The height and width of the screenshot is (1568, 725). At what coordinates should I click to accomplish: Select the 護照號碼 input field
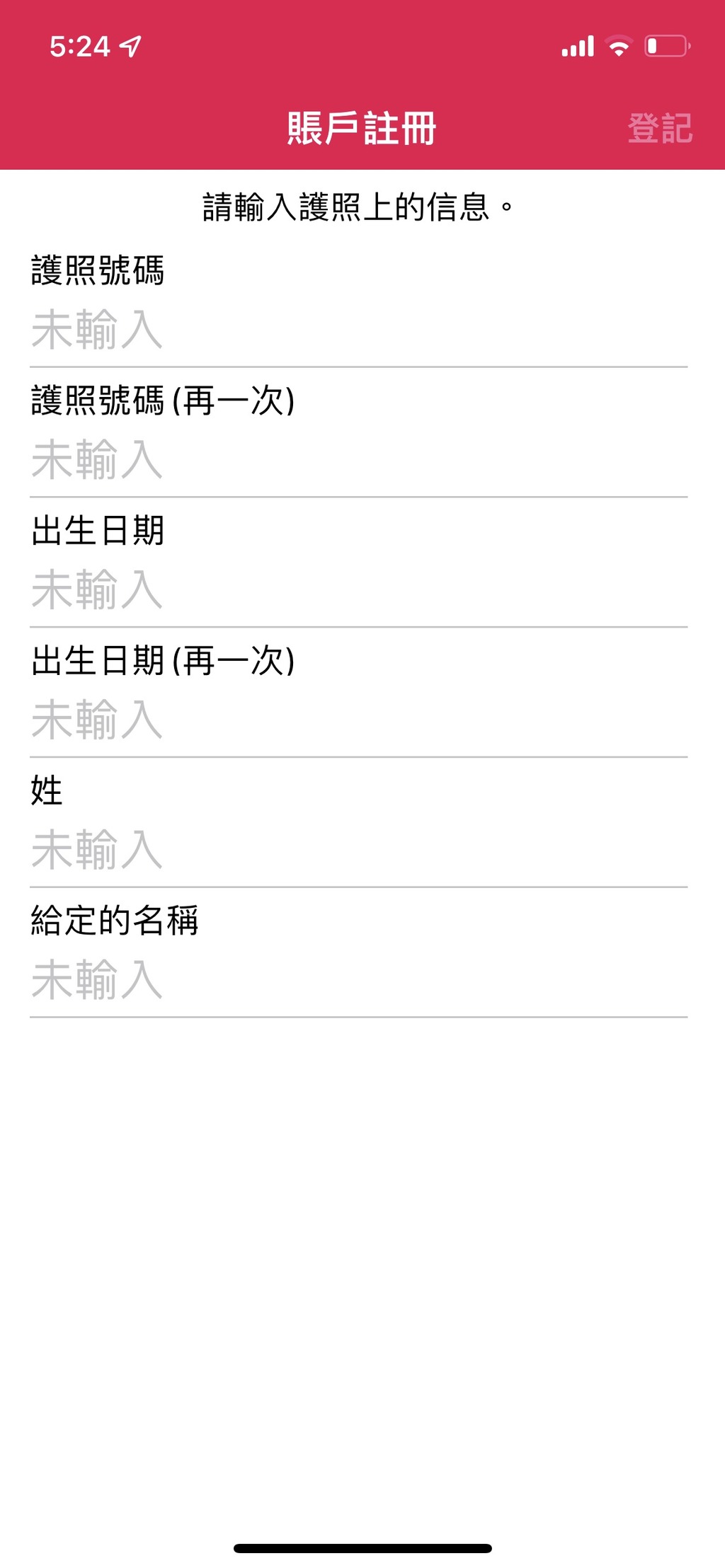click(x=359, y=330)
